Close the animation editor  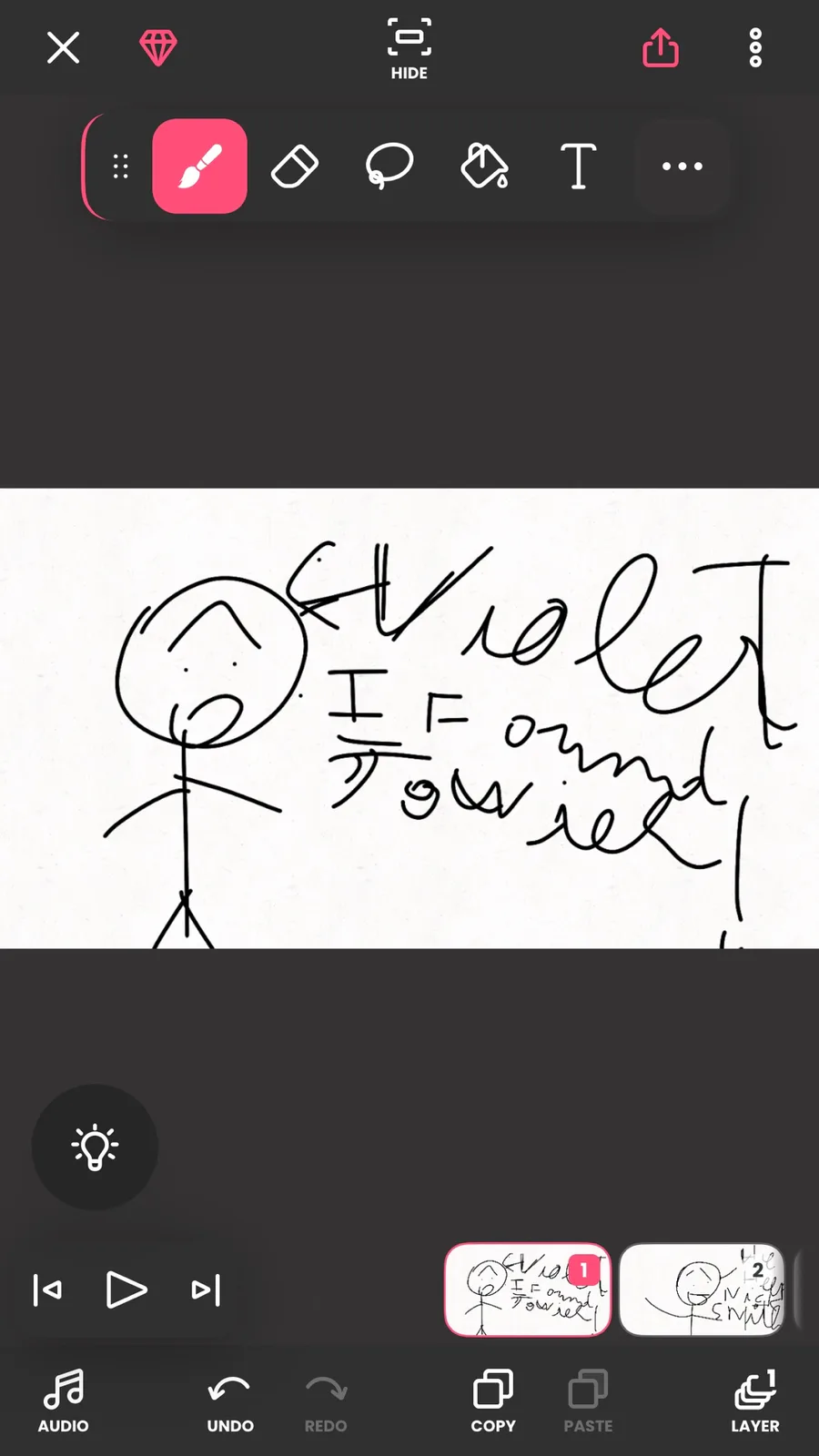[63, 47]
